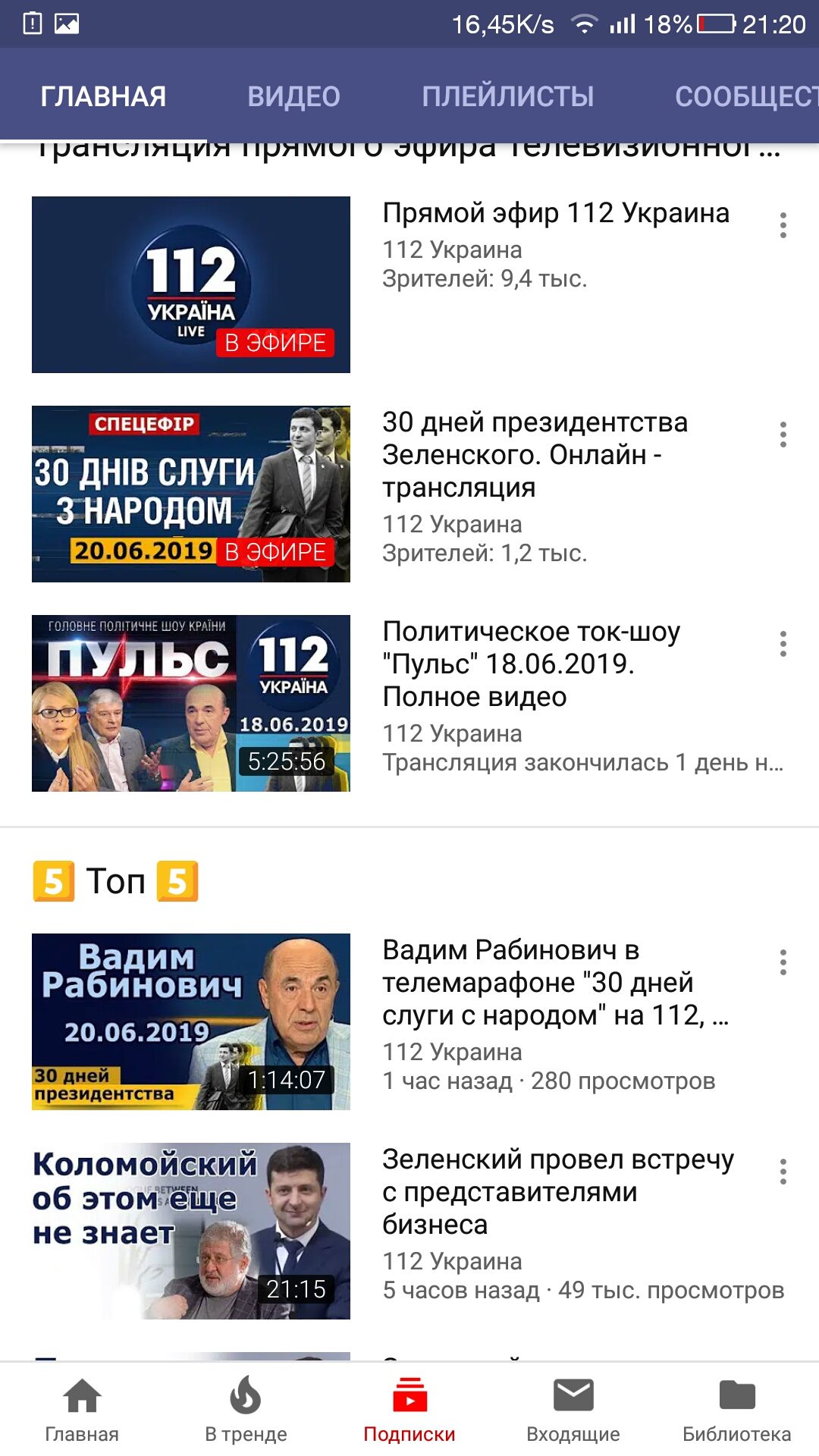Open options for Вадим Рабинович video
819x1456 pixels.
783,962
